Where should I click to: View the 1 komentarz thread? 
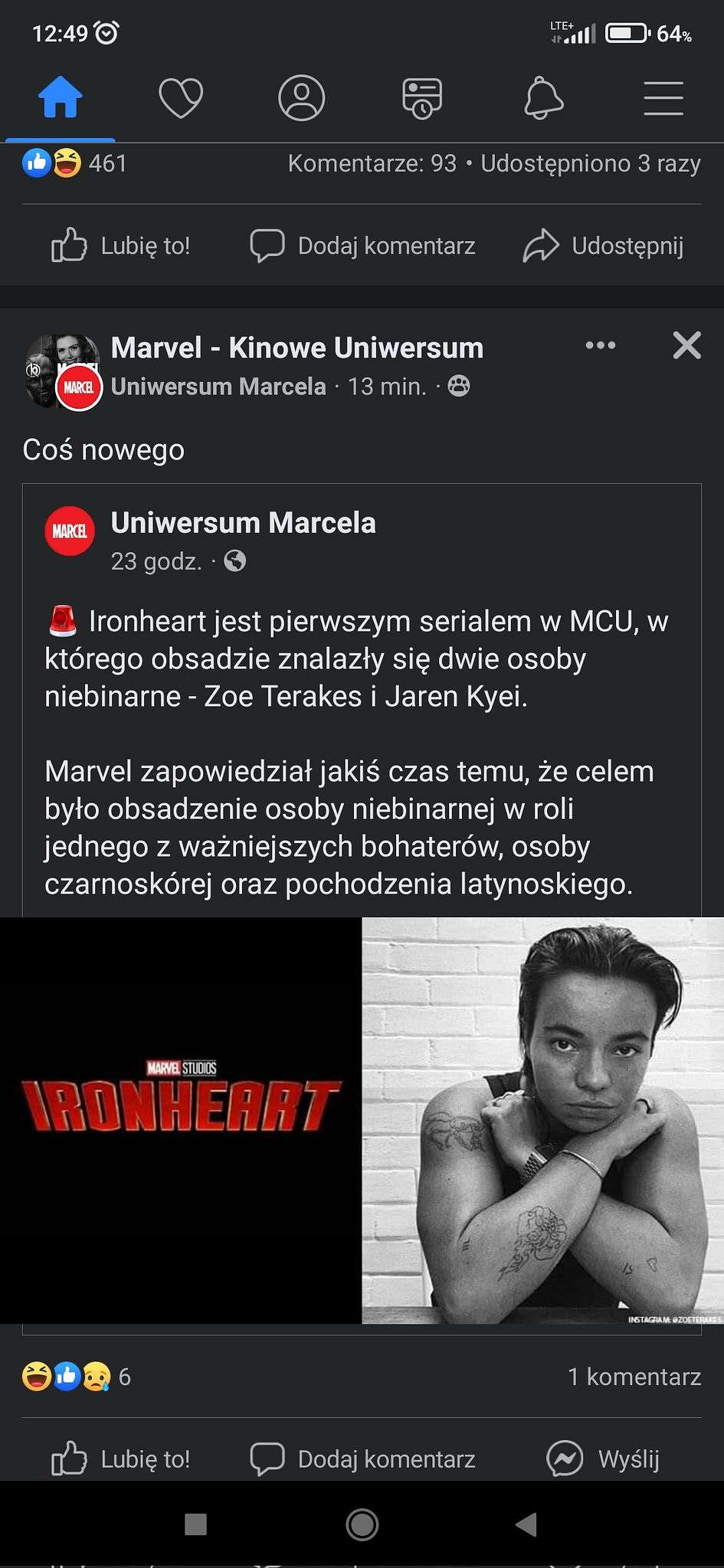pyautogui.click(x=634, y=1377)
